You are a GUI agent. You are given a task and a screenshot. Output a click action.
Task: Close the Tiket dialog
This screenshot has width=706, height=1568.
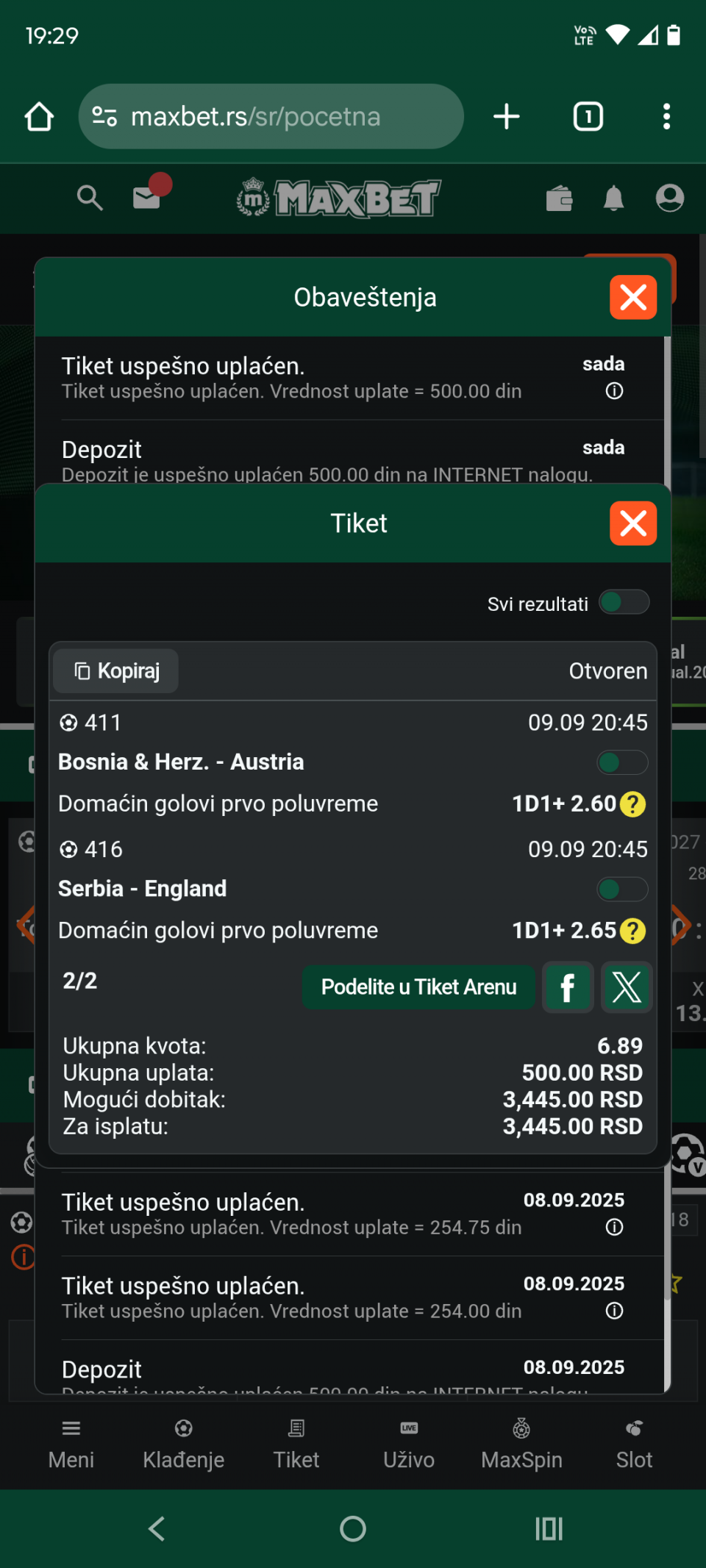pyautogui.click(x=633, y=523)
